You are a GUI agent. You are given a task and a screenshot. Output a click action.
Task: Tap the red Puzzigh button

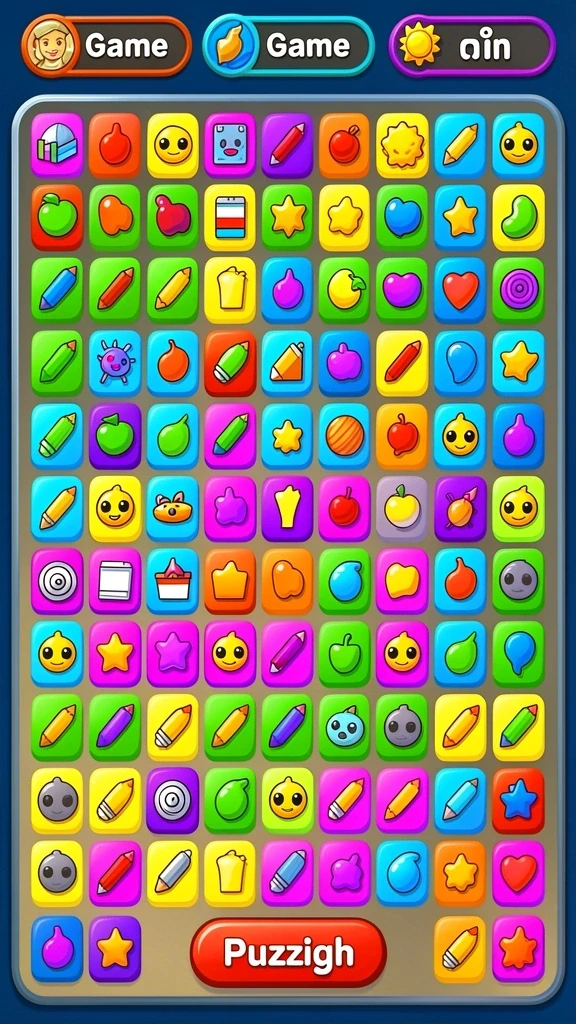[x=288, y=952]
